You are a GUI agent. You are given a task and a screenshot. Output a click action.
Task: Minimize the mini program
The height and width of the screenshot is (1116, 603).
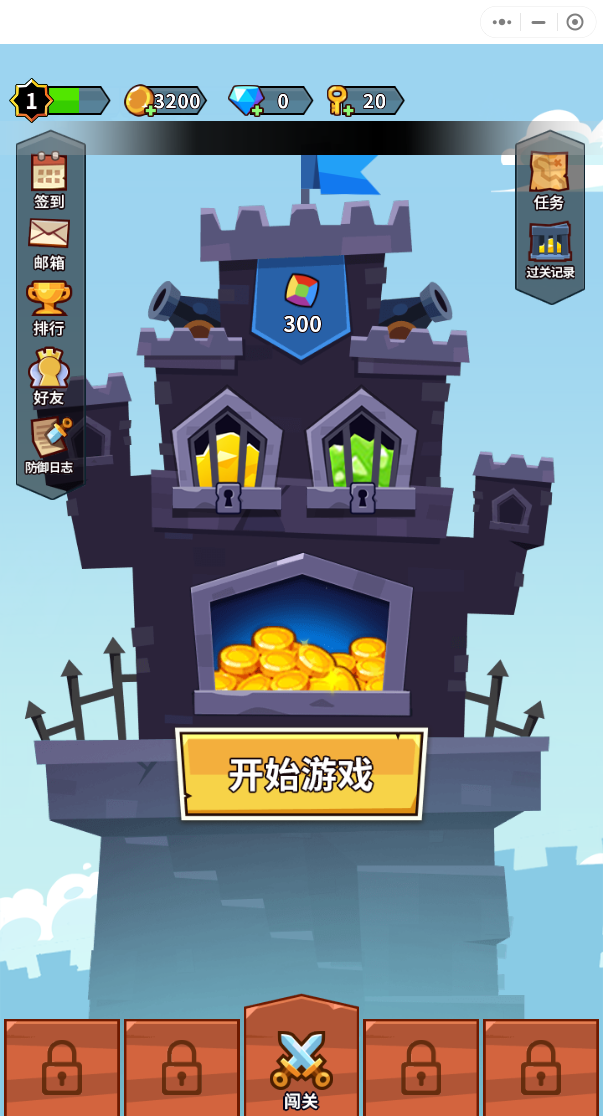(539, 22)
